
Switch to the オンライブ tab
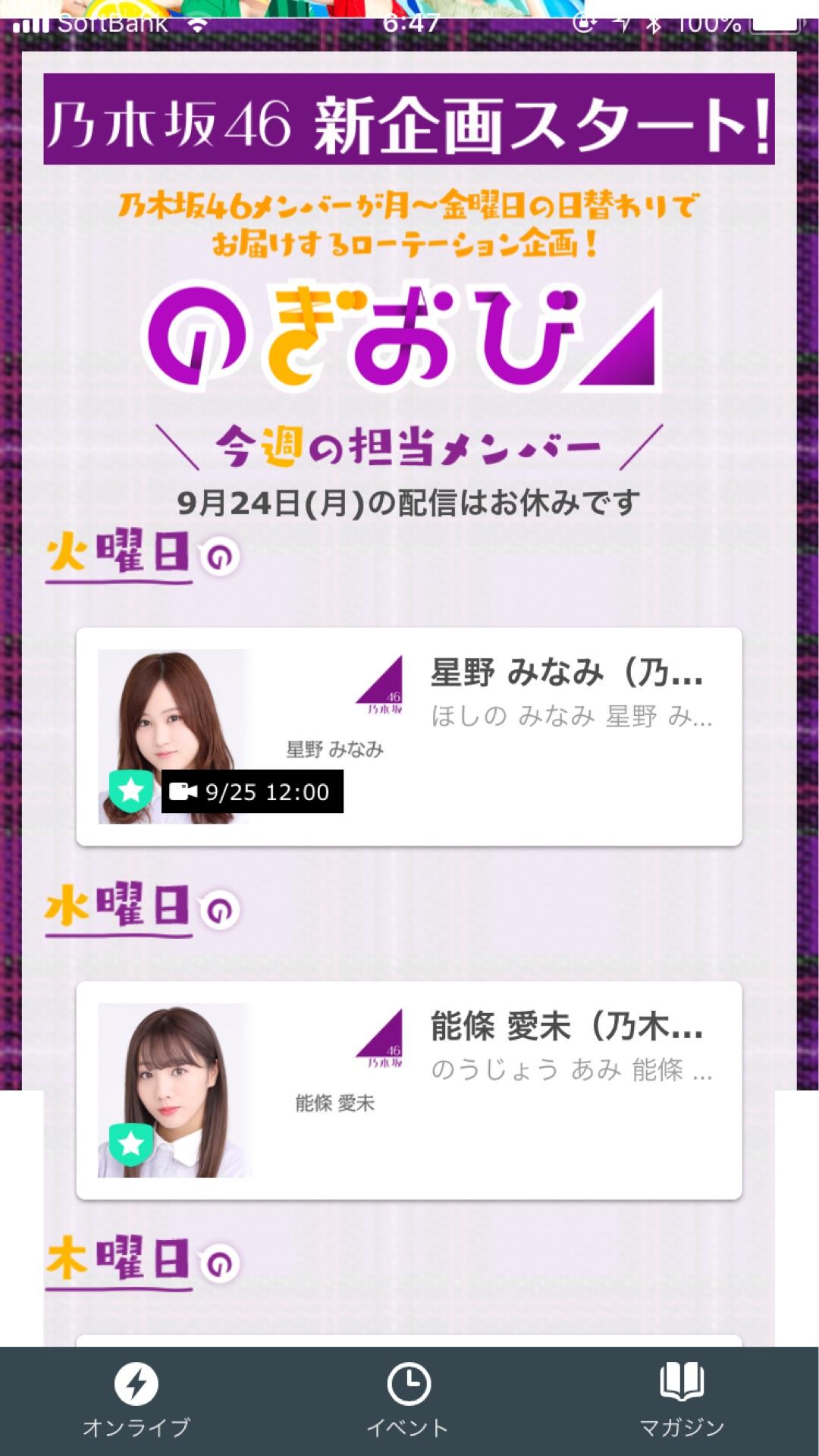coord(136,1401)
